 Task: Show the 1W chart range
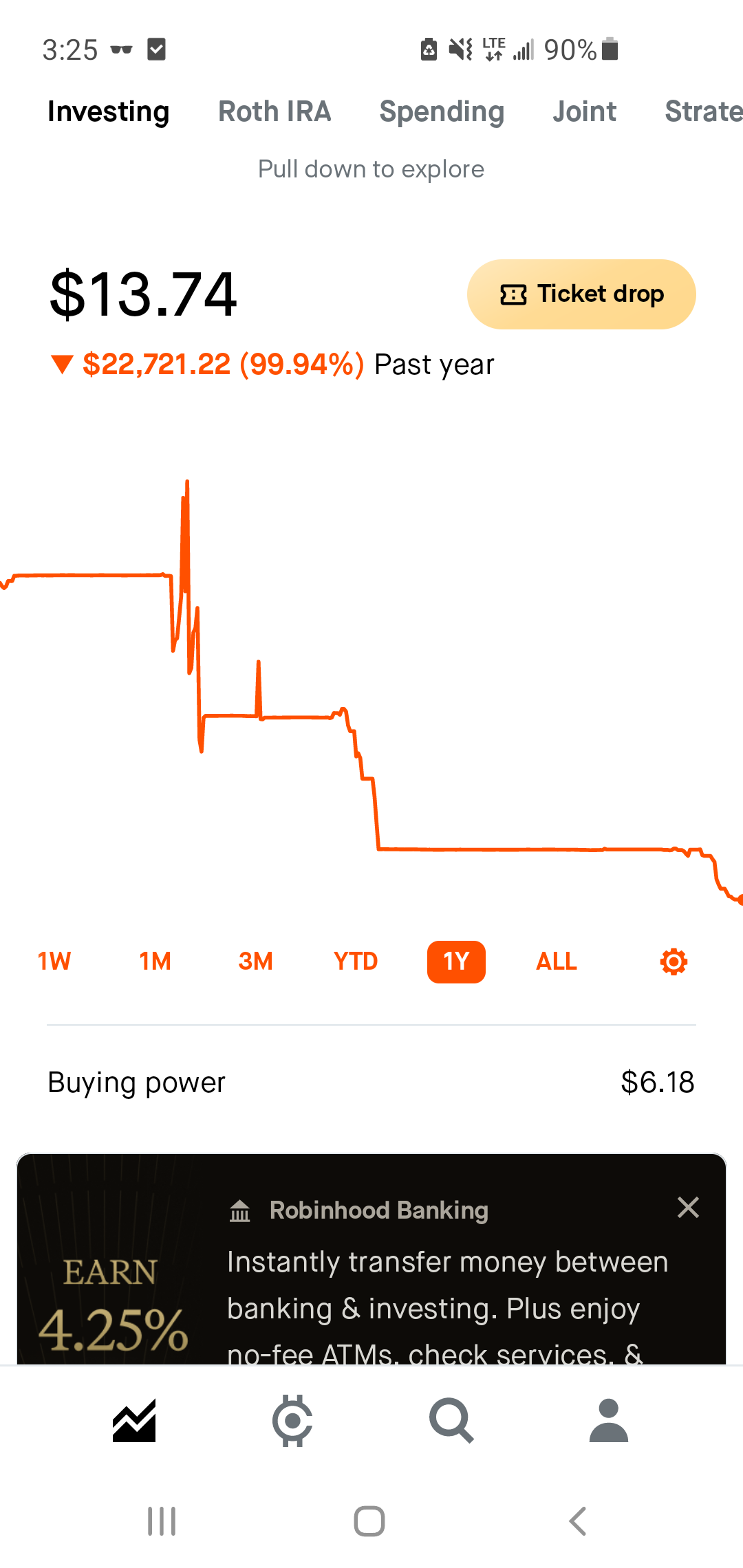(x=54, y=961)
